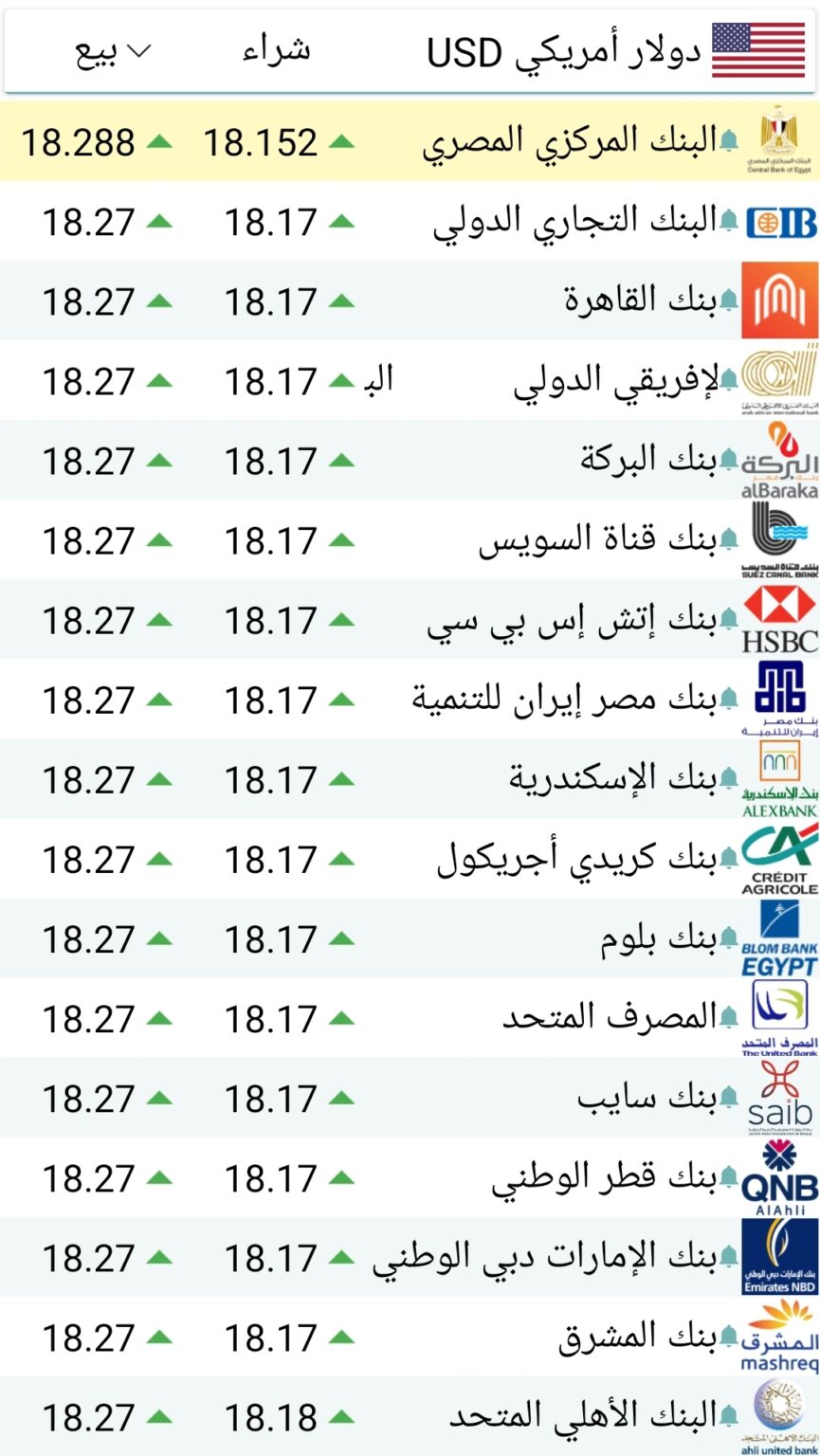Sort rates by the شراء column
The height and width of the screenshot is (1456, 820).
click(x=276, y=51)
